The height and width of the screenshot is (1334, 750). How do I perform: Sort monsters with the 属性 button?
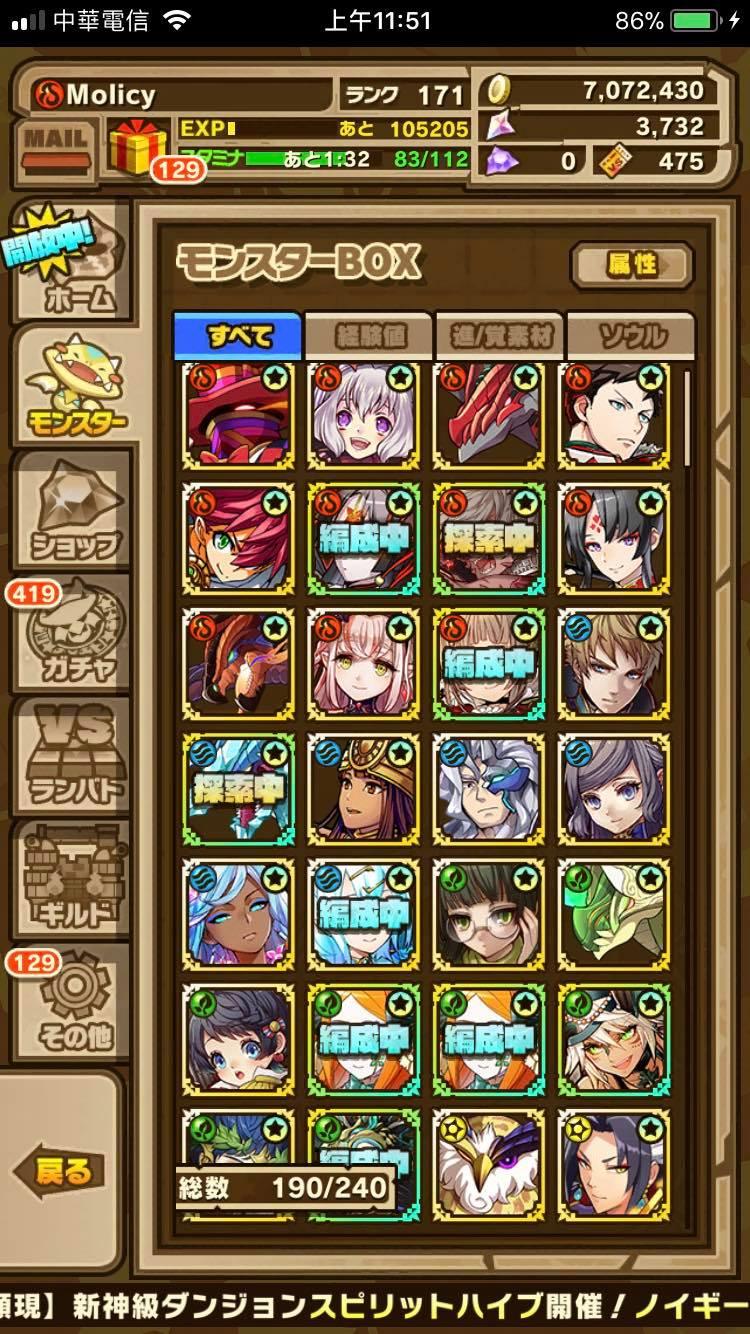coord(632,265)
